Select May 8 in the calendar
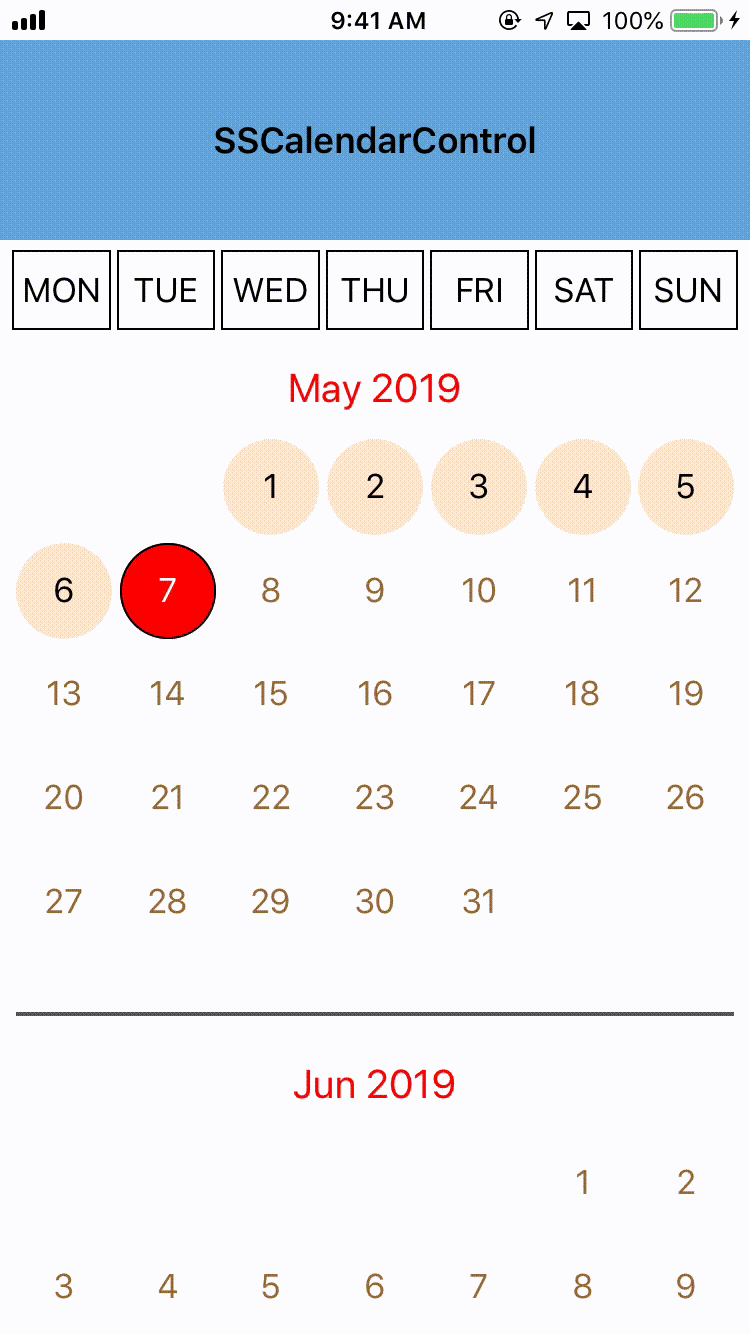The image size is (750, 1334). tap(271, 590)
